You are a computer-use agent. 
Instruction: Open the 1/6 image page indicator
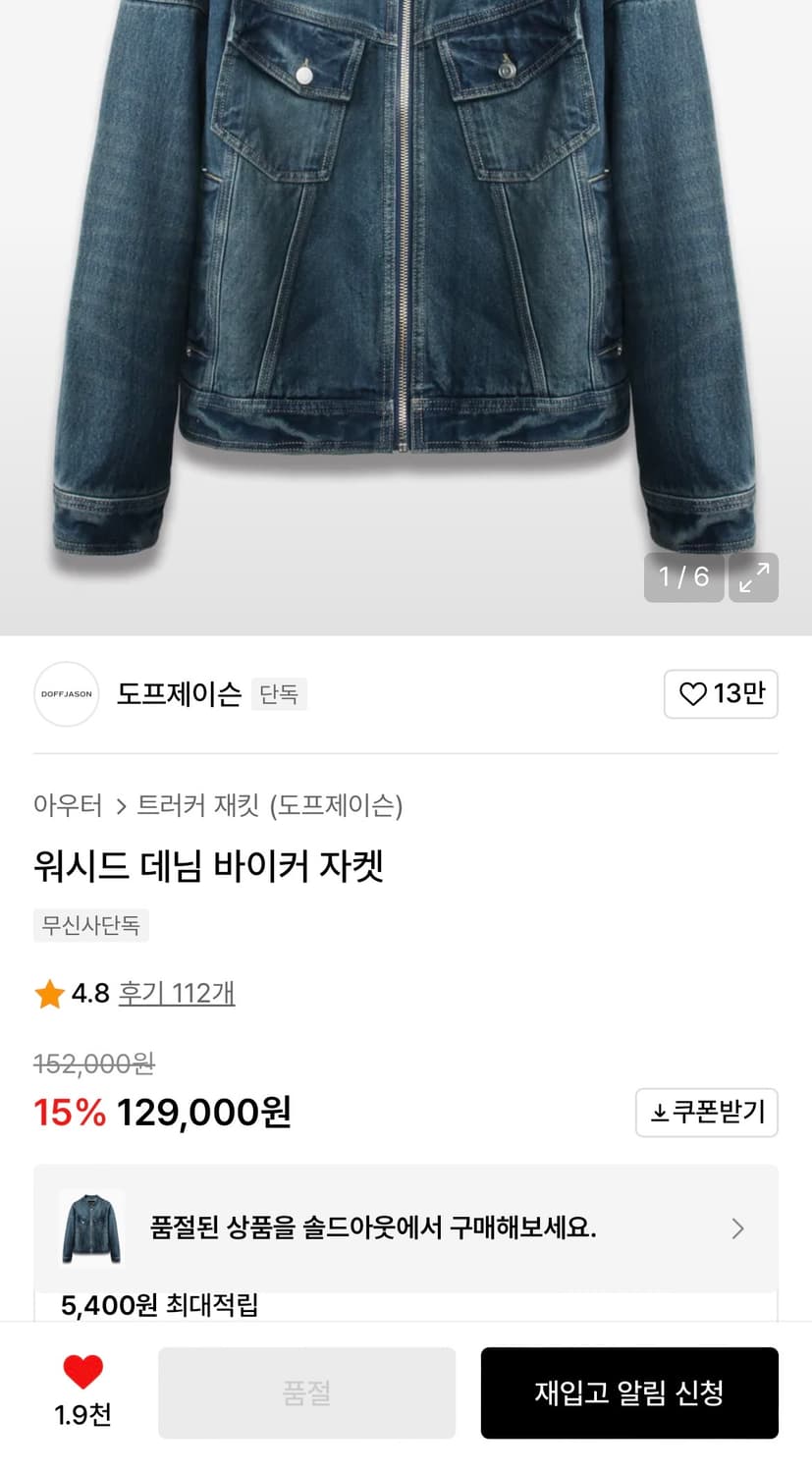point(683,577)
